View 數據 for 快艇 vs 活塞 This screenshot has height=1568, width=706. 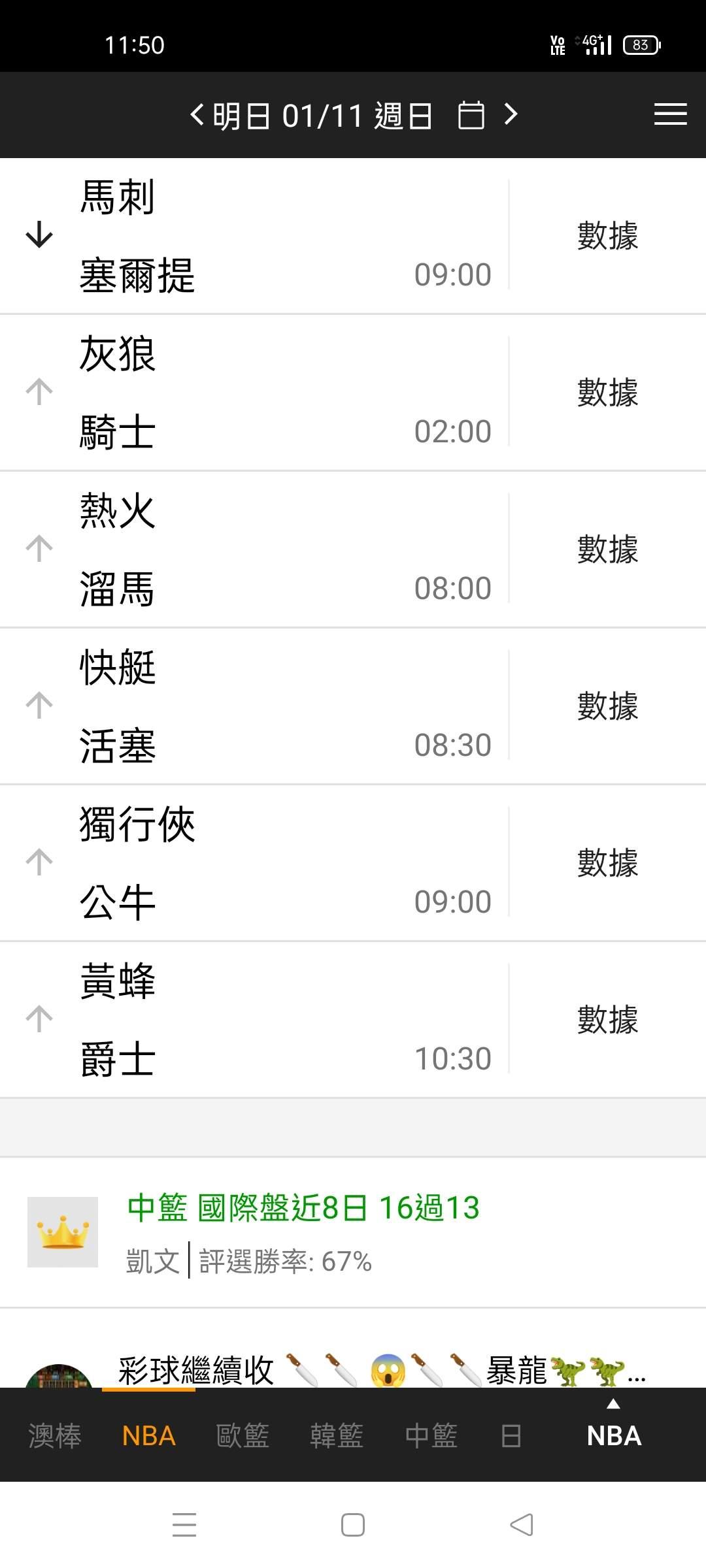(607, 706)
